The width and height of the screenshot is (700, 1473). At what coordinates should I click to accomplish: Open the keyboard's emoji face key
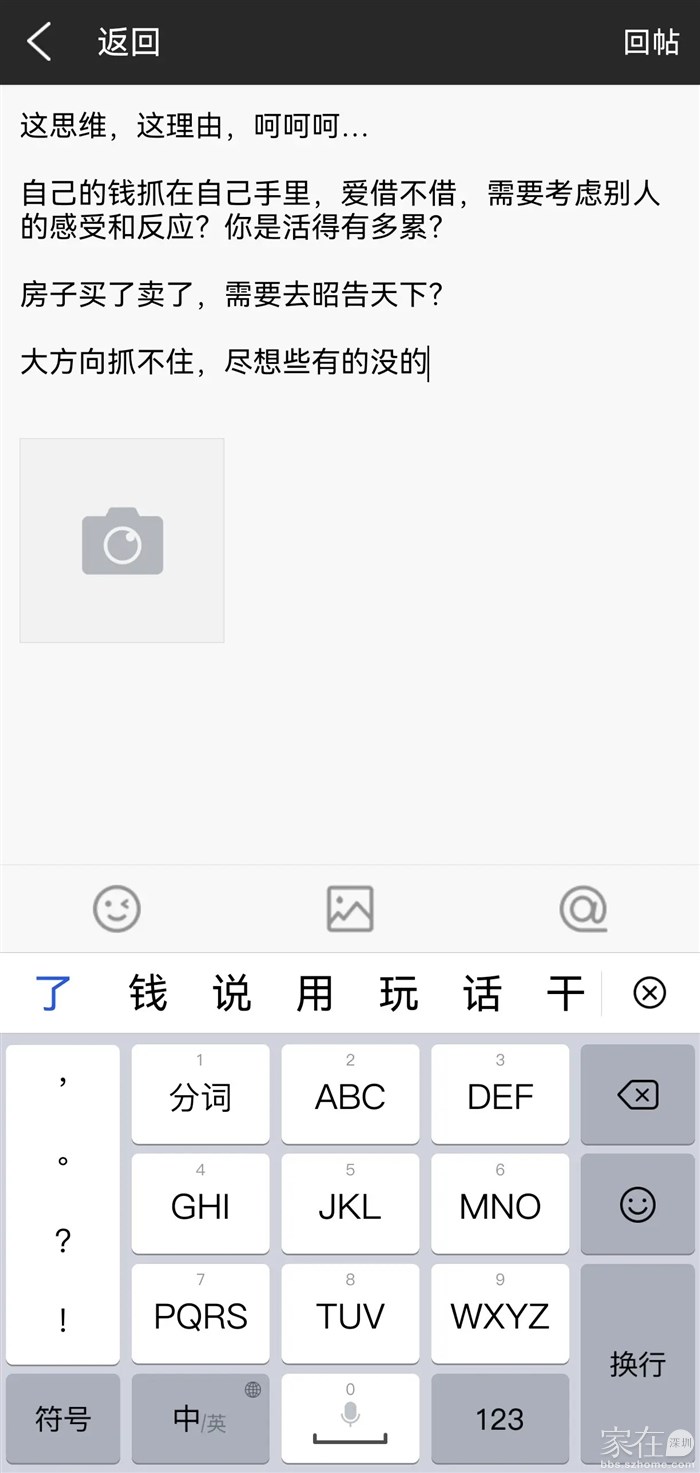pyautogui.click(x=637, y=1205)
